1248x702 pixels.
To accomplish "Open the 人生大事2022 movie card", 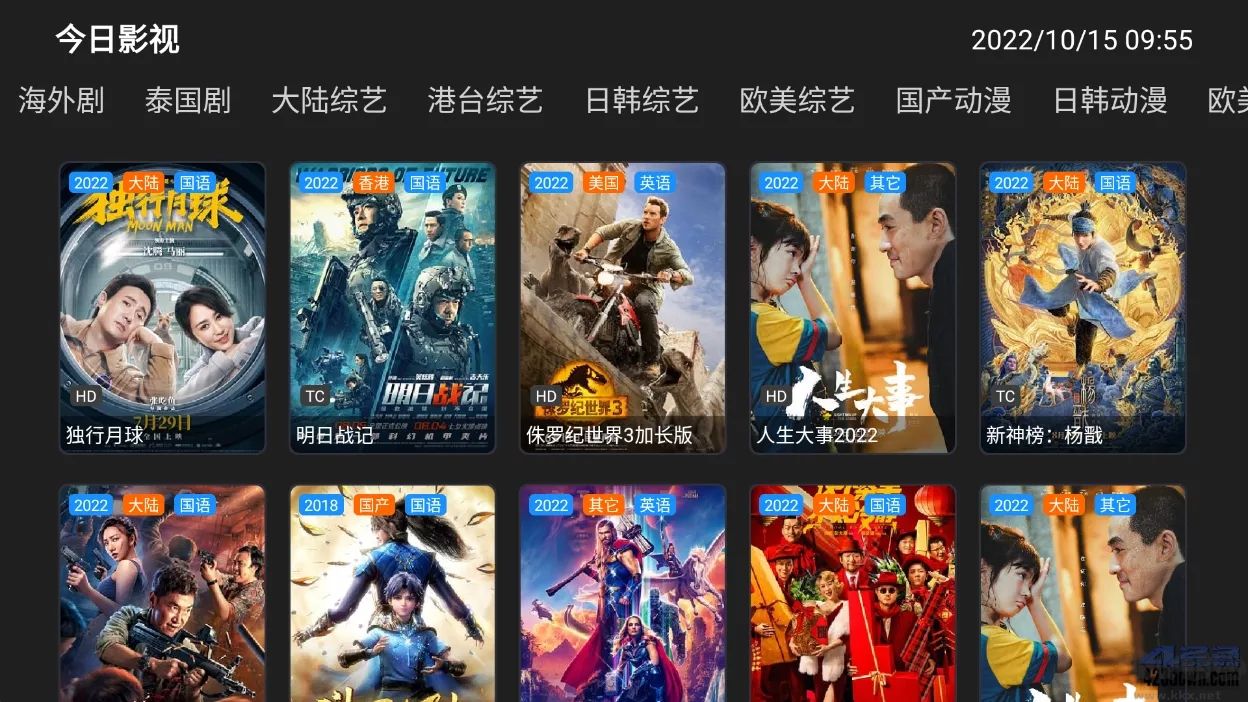I will 852,307.
